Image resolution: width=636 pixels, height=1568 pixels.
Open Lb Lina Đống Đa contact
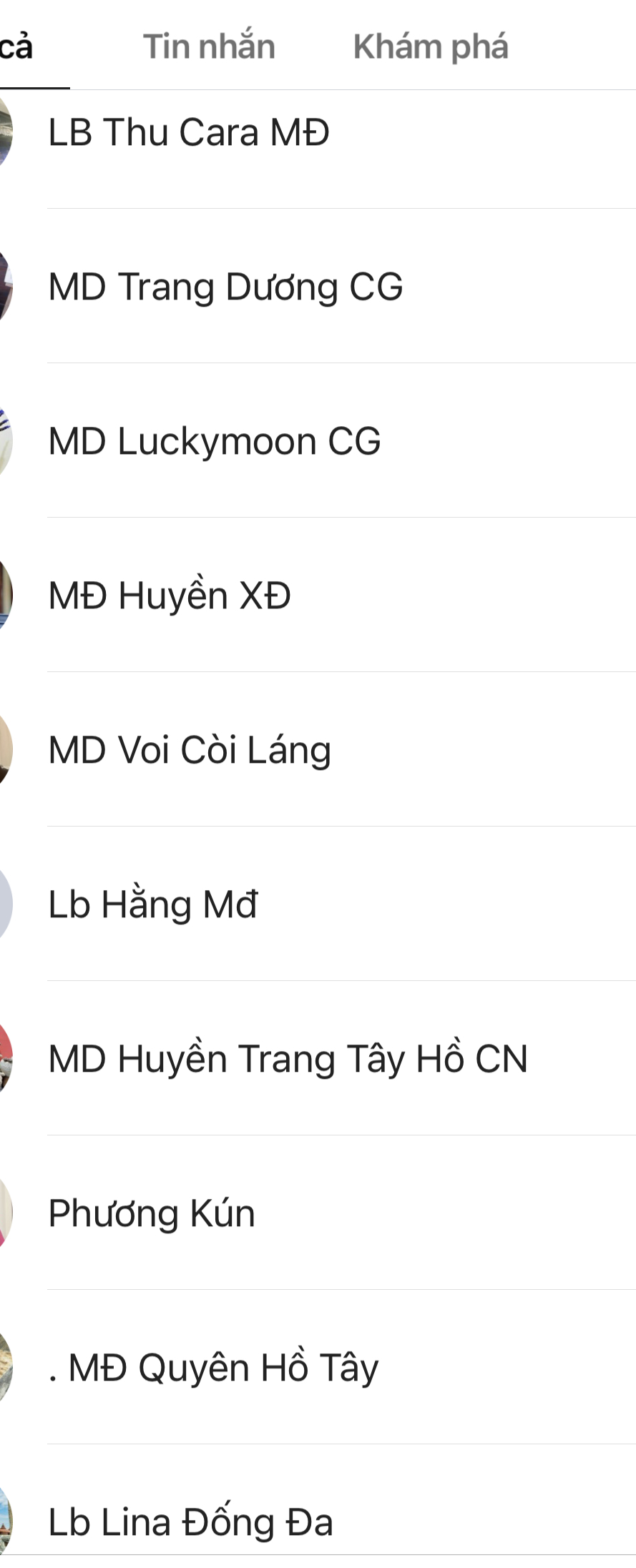pos(190,1522)
